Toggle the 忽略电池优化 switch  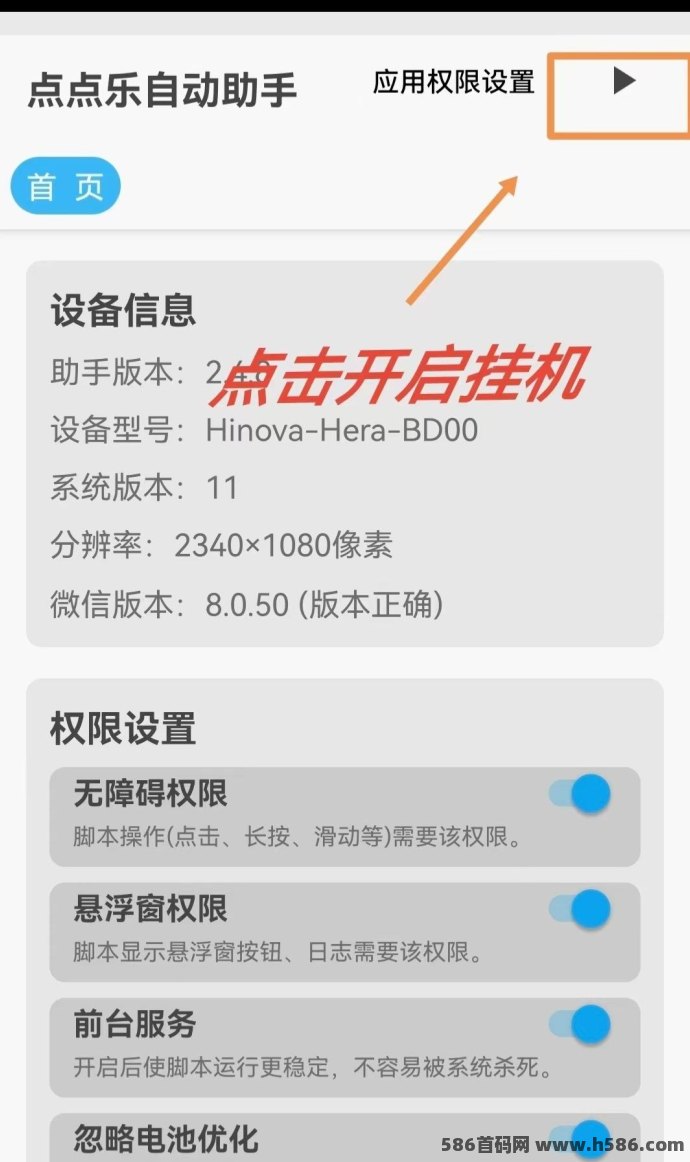coord(580,1139)
